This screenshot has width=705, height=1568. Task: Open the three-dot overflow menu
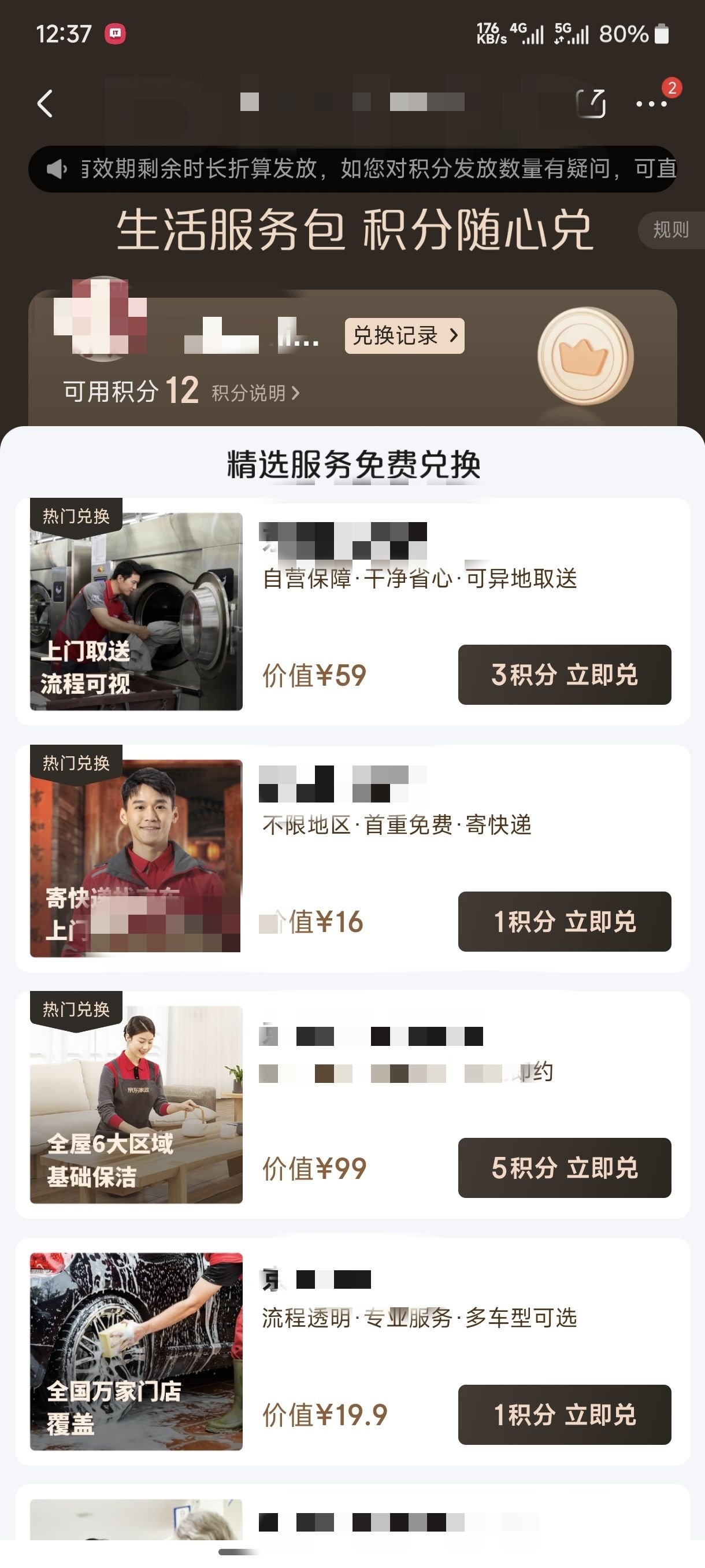[x=651, y=104]
